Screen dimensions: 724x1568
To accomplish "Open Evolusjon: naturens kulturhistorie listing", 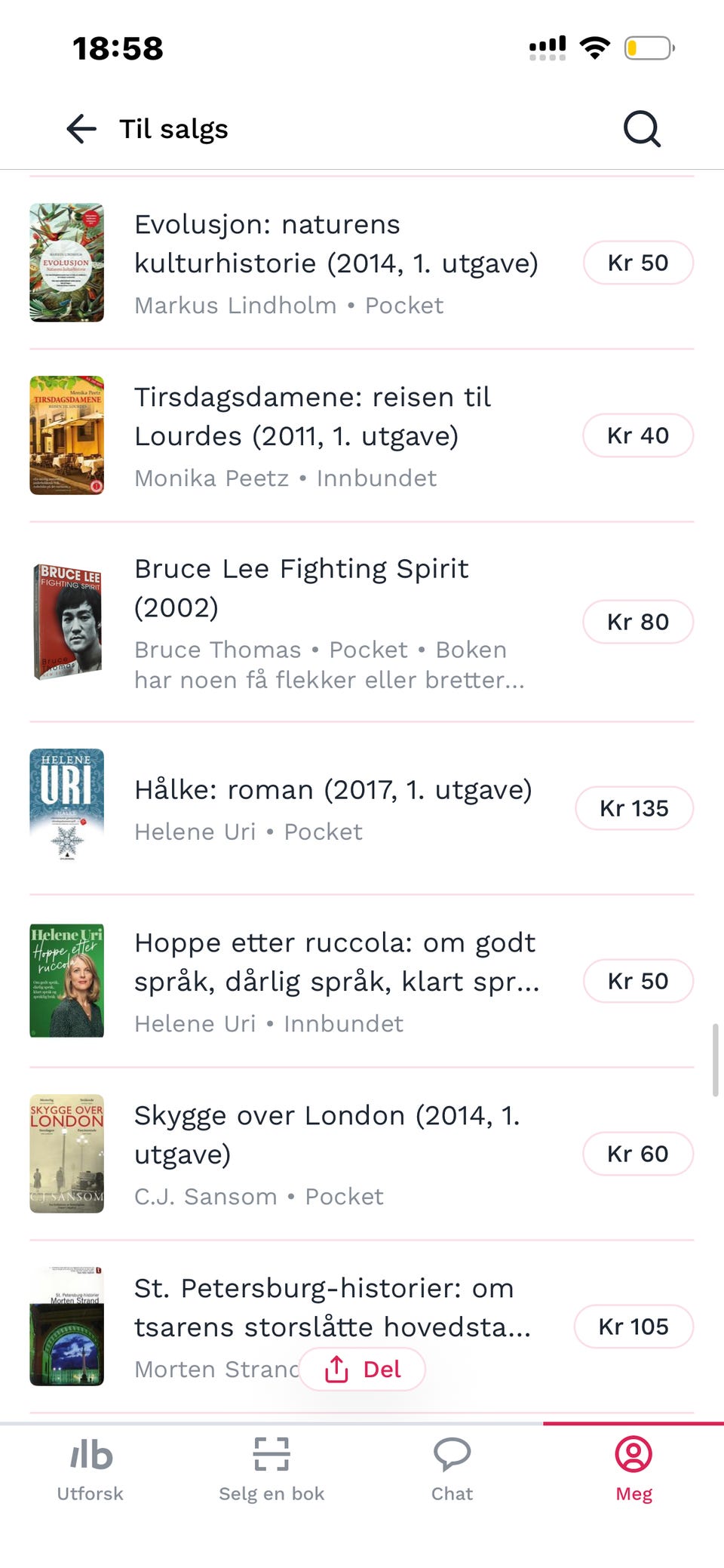I will pos(362,263).
